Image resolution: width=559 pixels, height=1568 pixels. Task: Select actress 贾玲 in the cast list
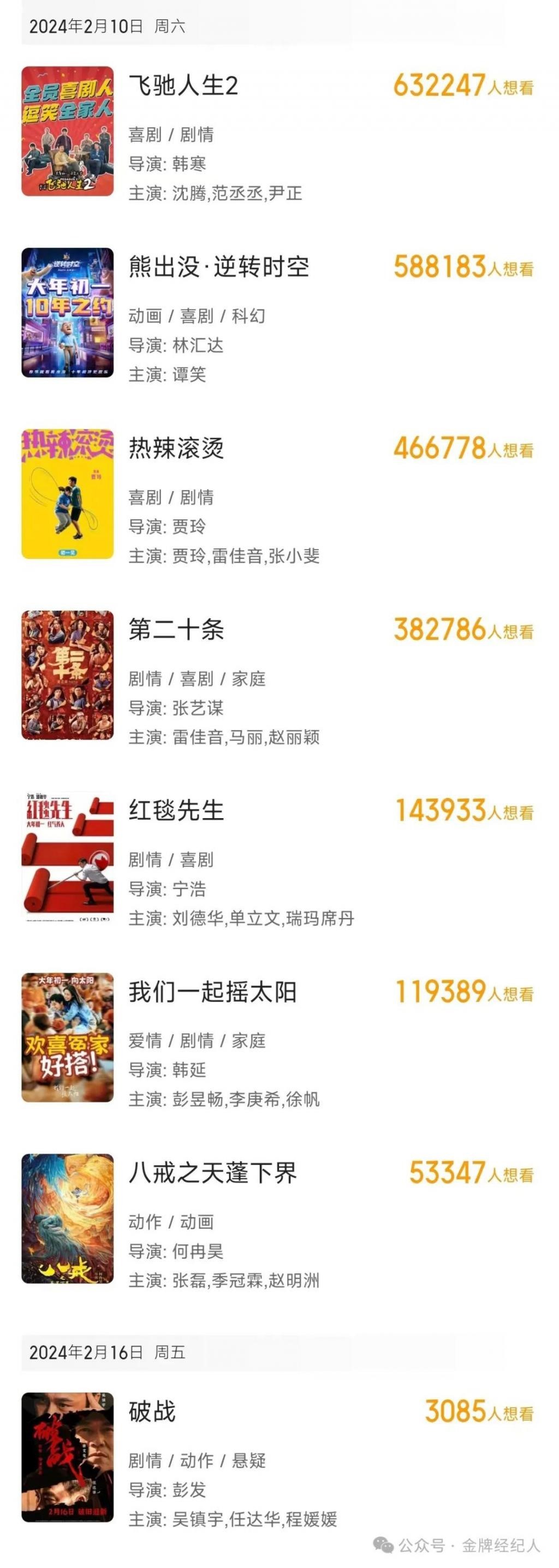189,556
